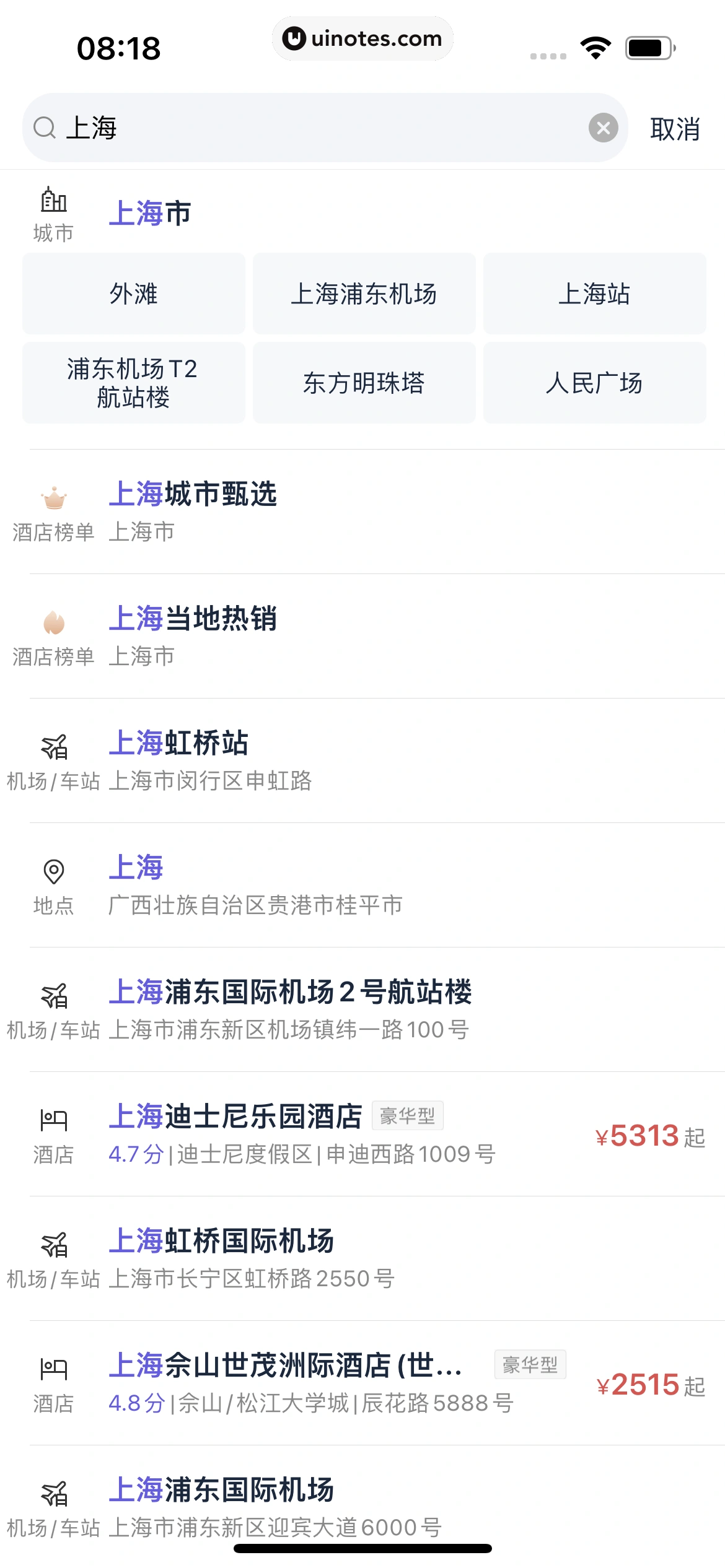Select the 东方明珠塔 chip
This screenshot has height=1568, width=725.
[x=364, y=383]
